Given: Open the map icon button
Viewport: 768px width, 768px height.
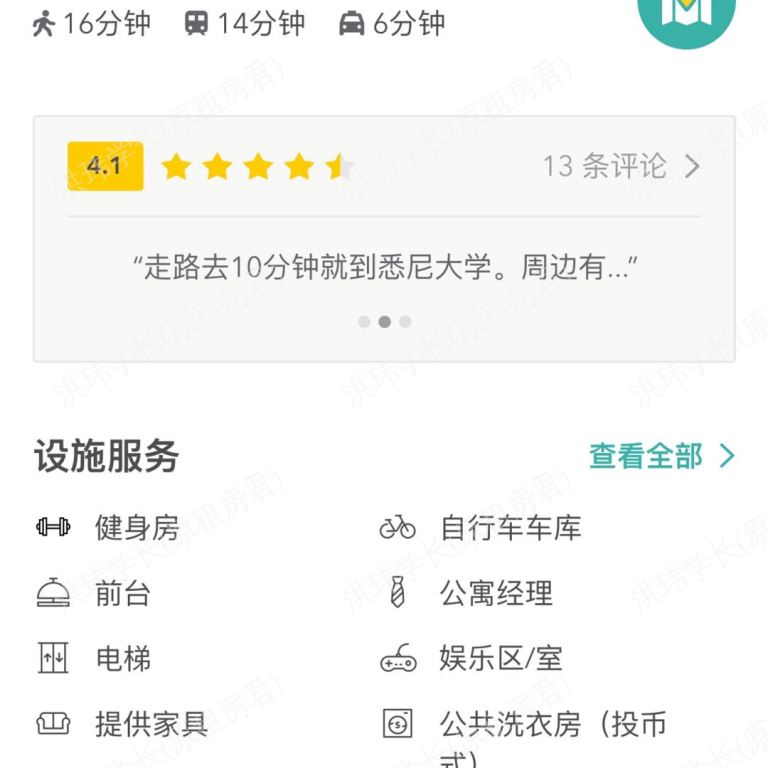Looking at the screenshot, I should click(x=686, y=14).
